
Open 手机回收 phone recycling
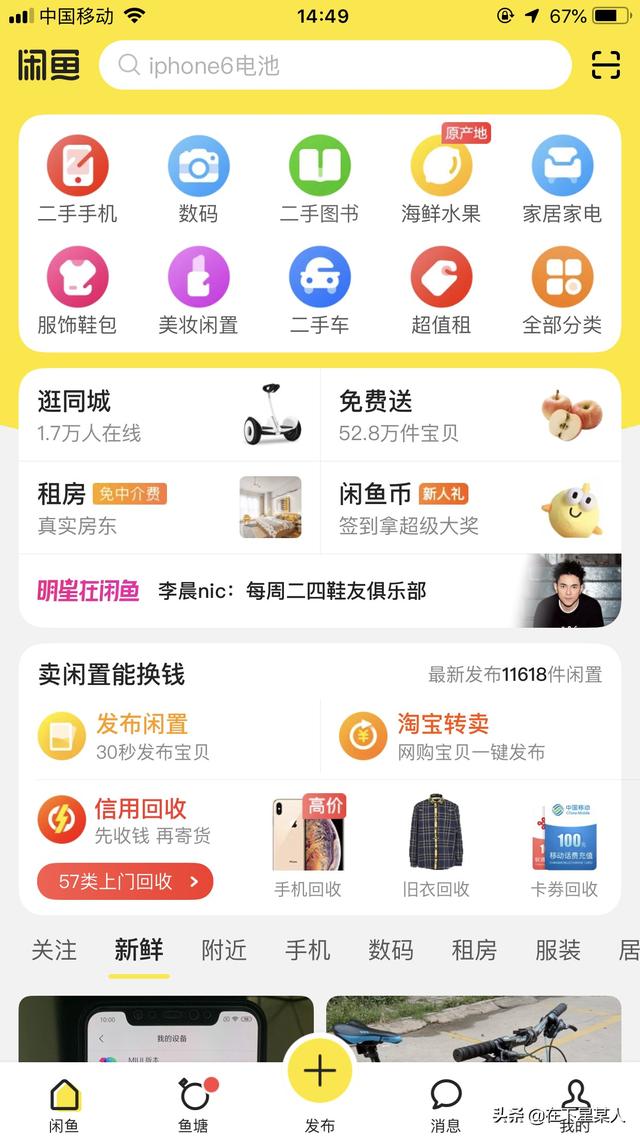coord(308,845)
